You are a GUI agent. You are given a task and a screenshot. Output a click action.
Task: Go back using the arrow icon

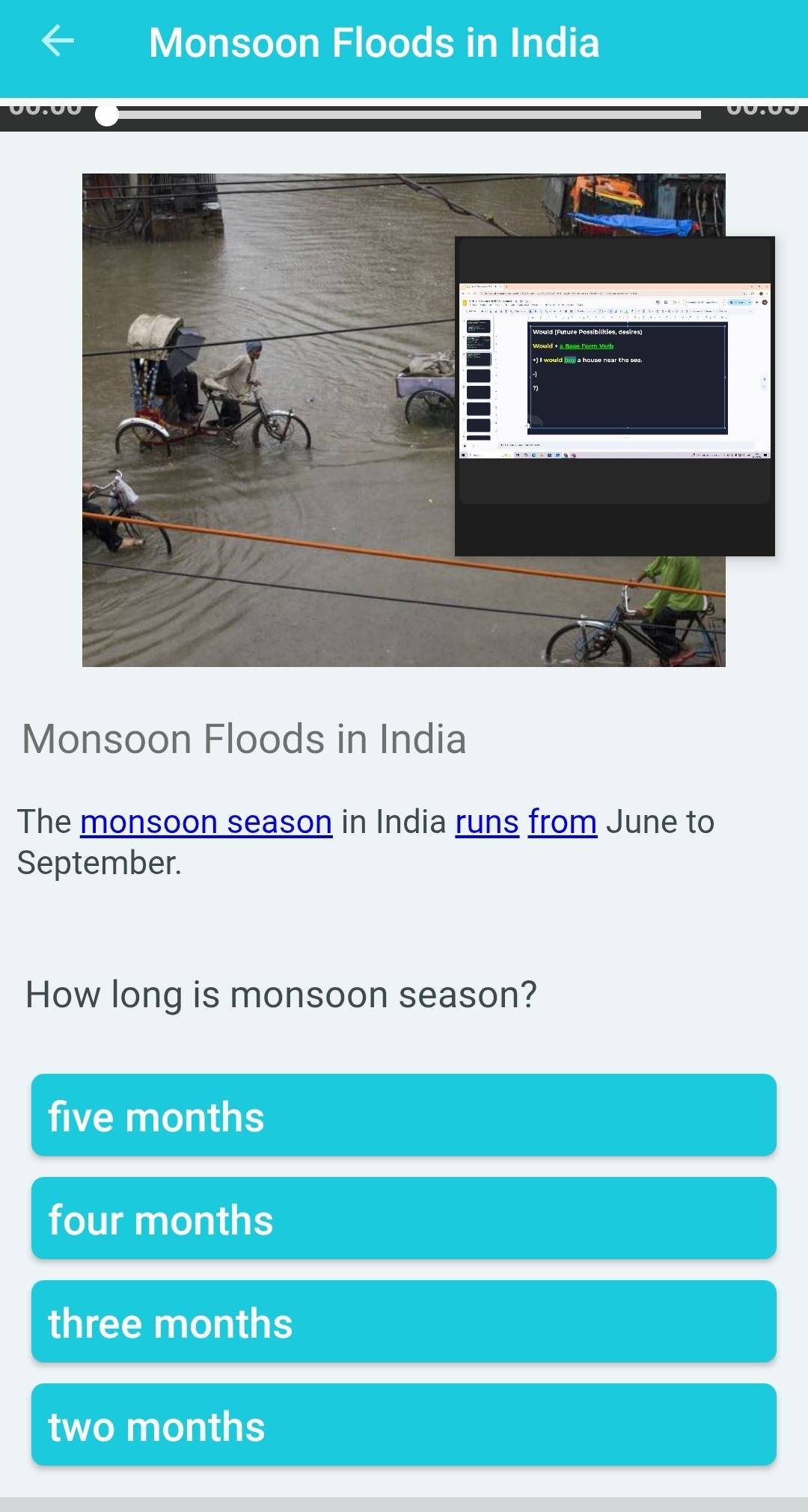[58, 41]
